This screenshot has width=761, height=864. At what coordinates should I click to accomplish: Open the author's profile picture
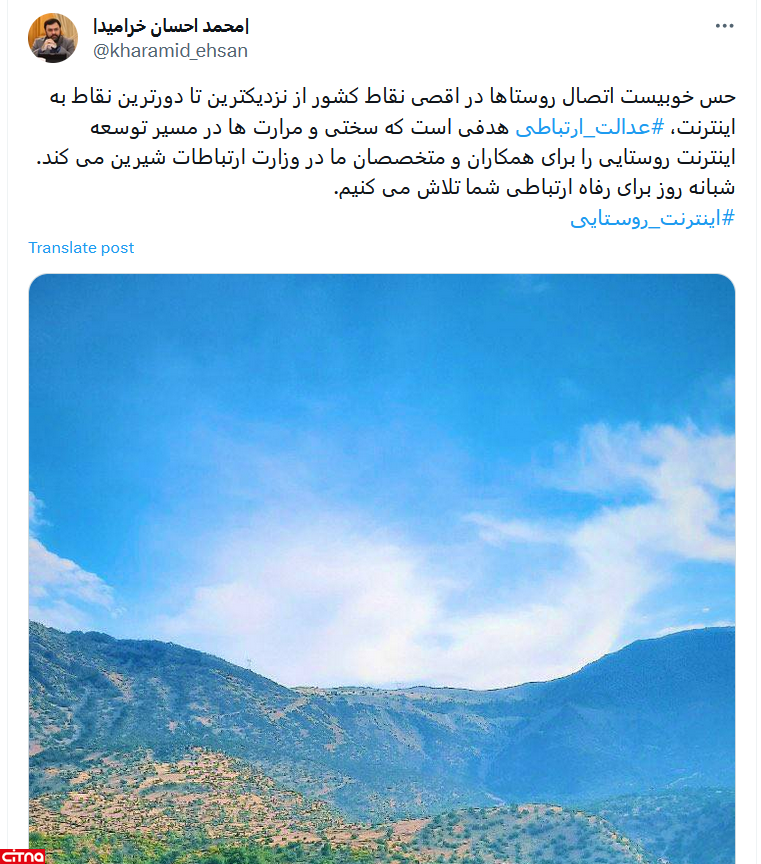click(53, 38)
